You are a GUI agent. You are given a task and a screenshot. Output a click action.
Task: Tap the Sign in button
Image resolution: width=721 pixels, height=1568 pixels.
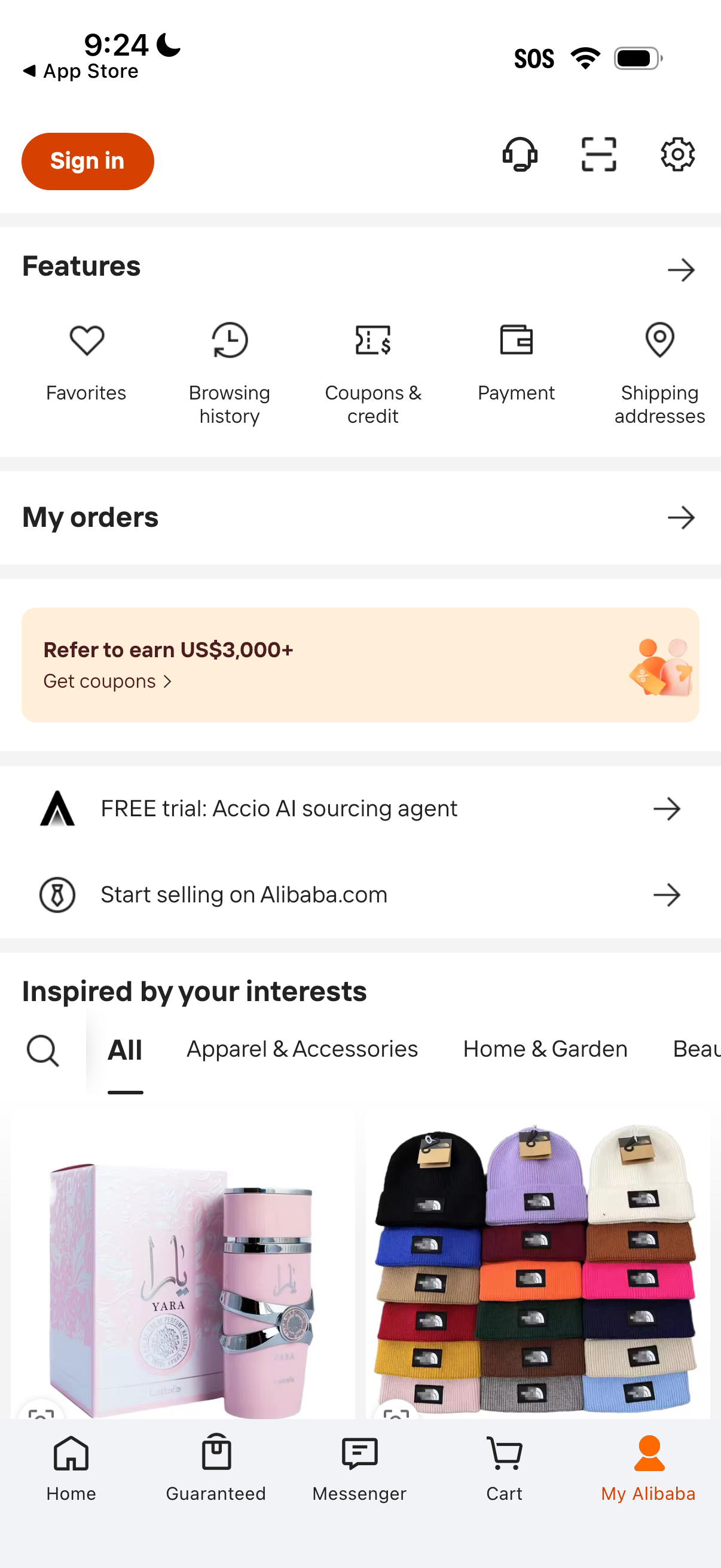[87, 160]
